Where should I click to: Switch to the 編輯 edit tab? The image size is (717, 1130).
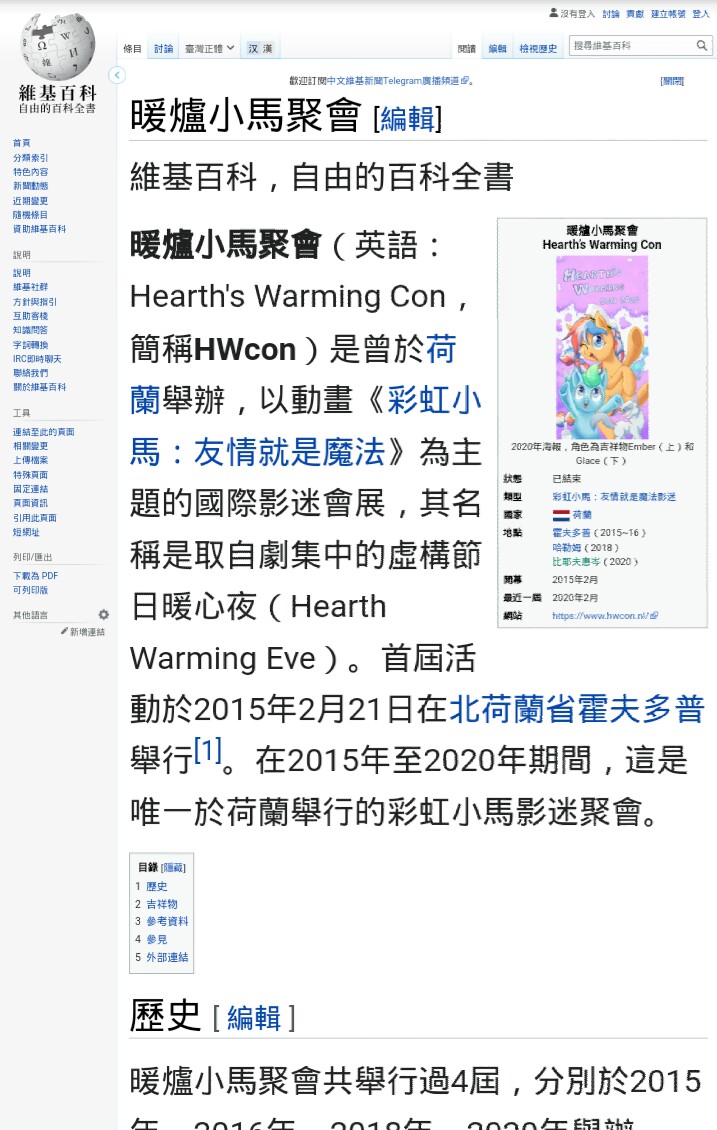click(x=497, y=48)
